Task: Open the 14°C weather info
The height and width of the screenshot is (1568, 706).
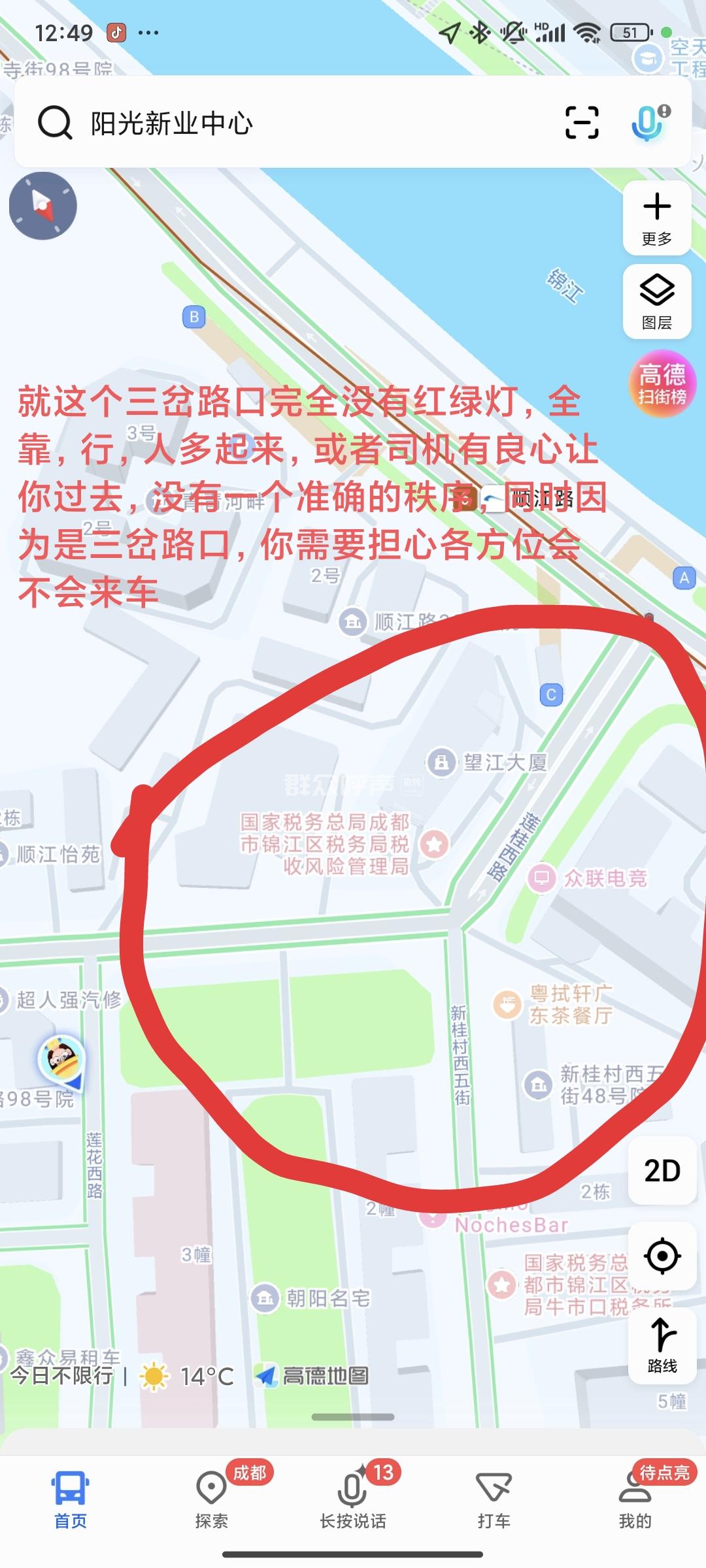Action: [188, 1377]
